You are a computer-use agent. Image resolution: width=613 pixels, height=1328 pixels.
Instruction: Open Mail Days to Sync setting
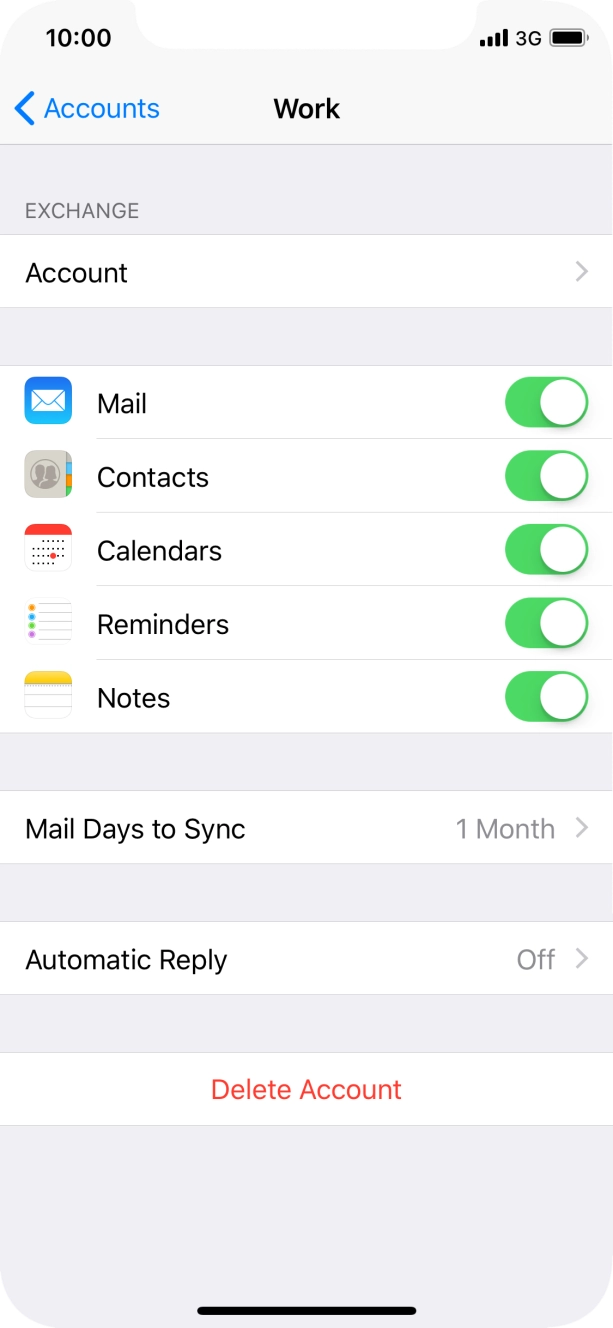pos(306,828)
